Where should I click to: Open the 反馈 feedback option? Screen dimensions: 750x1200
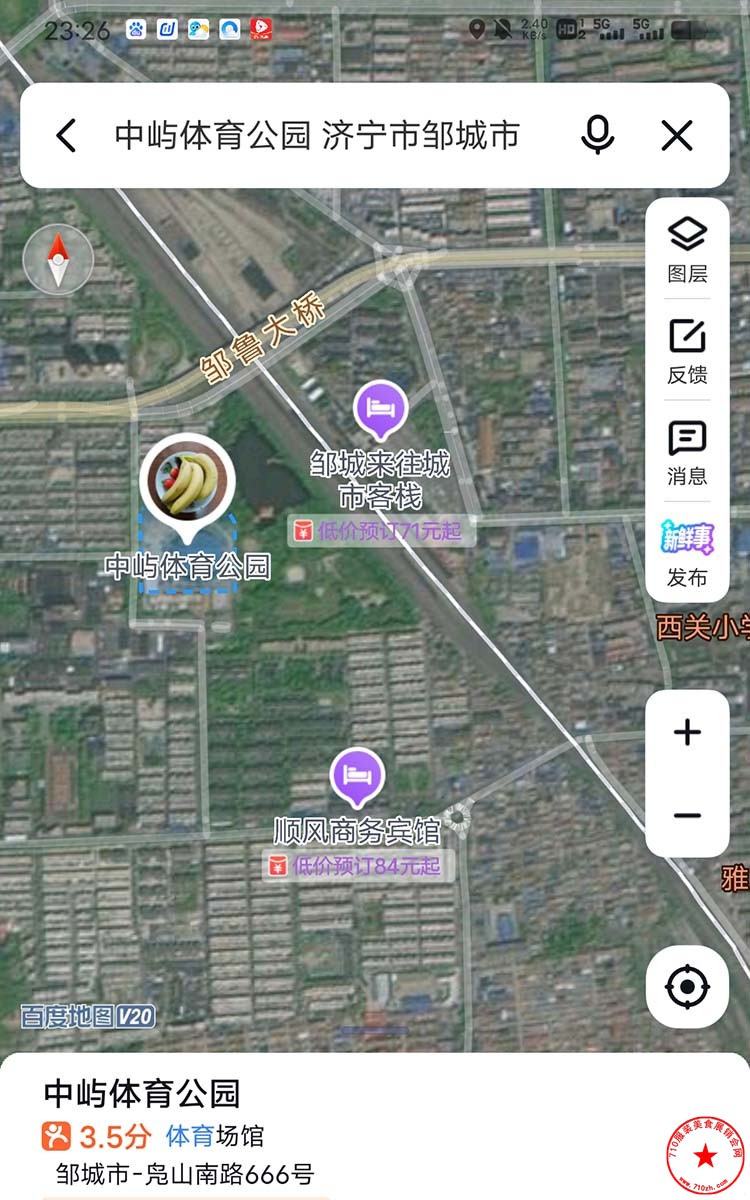[687, 351]
